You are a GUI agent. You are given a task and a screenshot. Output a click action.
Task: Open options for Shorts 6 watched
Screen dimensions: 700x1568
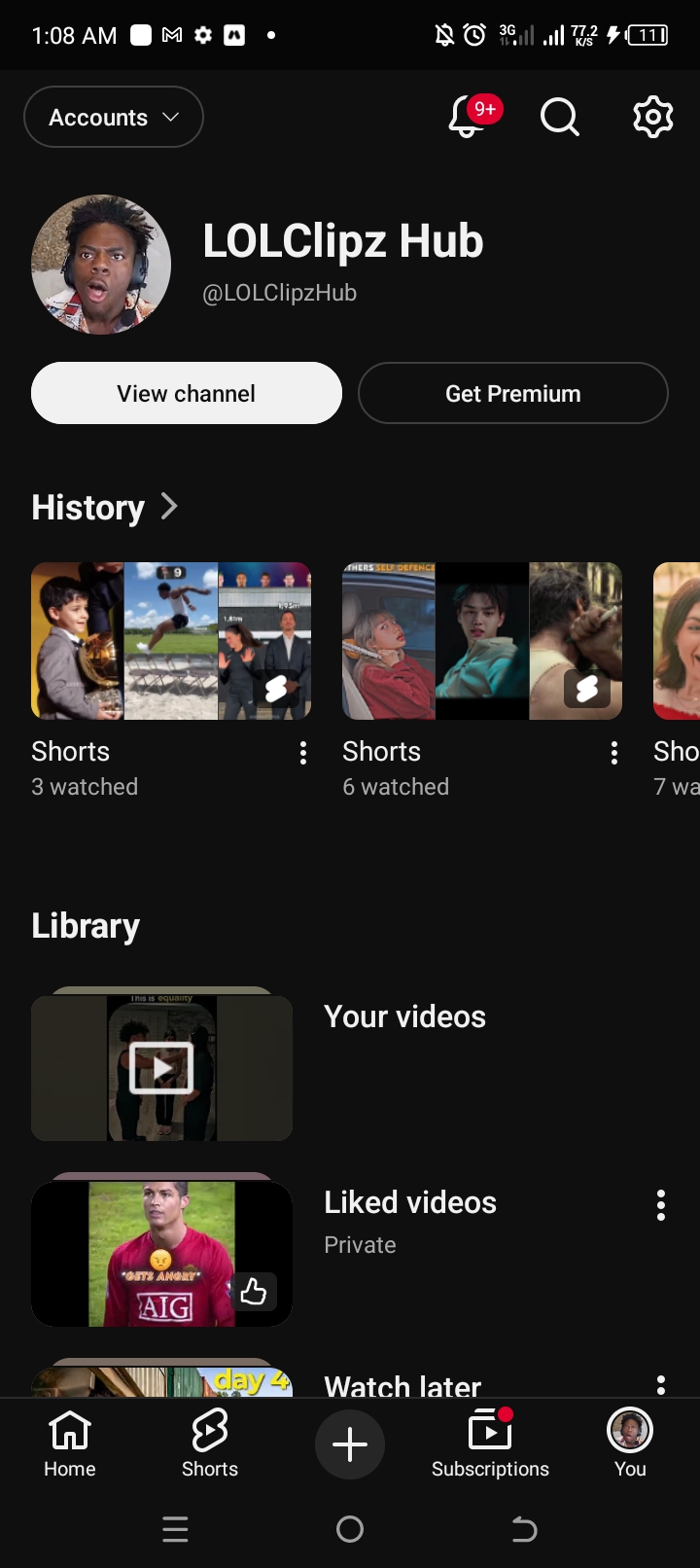tap(614, 753)
